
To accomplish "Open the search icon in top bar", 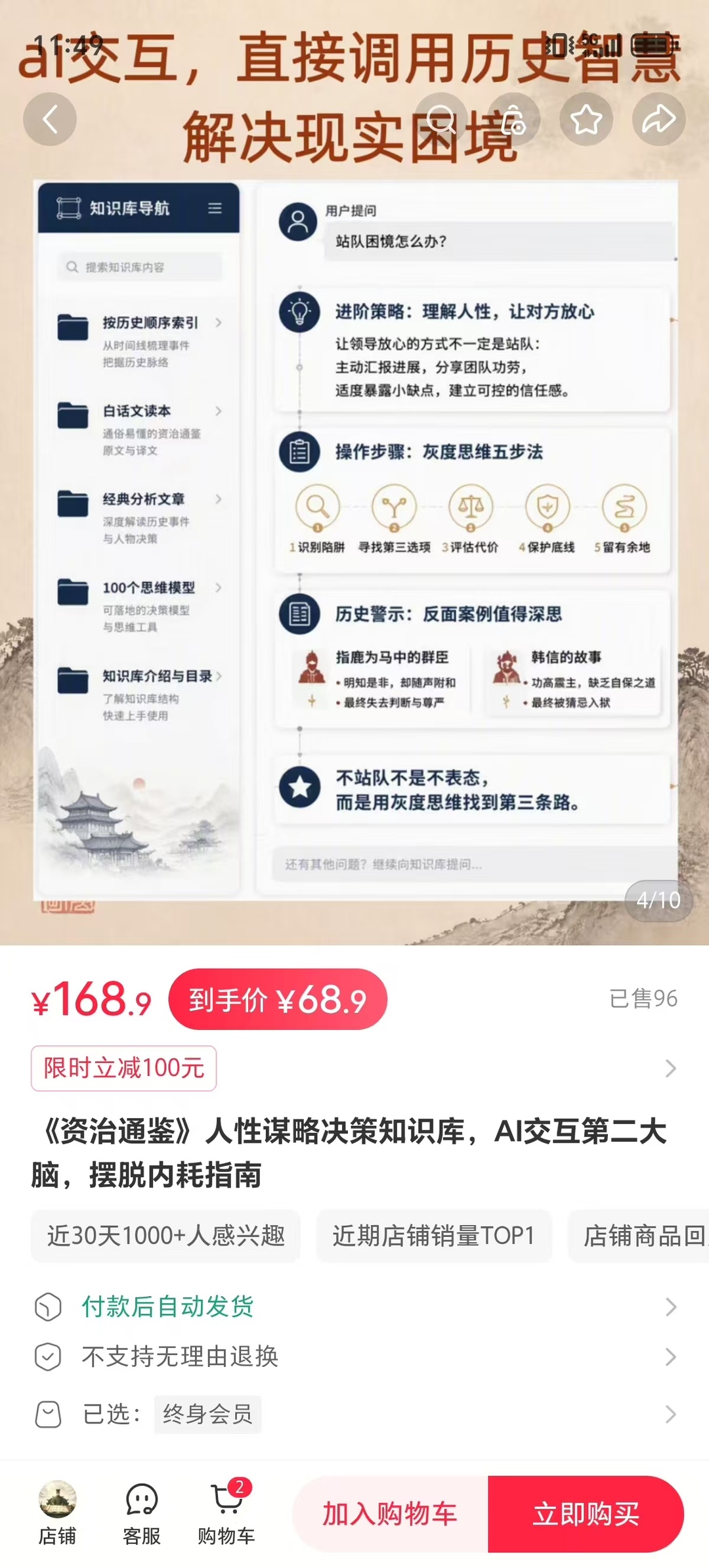I will point(440,120).
